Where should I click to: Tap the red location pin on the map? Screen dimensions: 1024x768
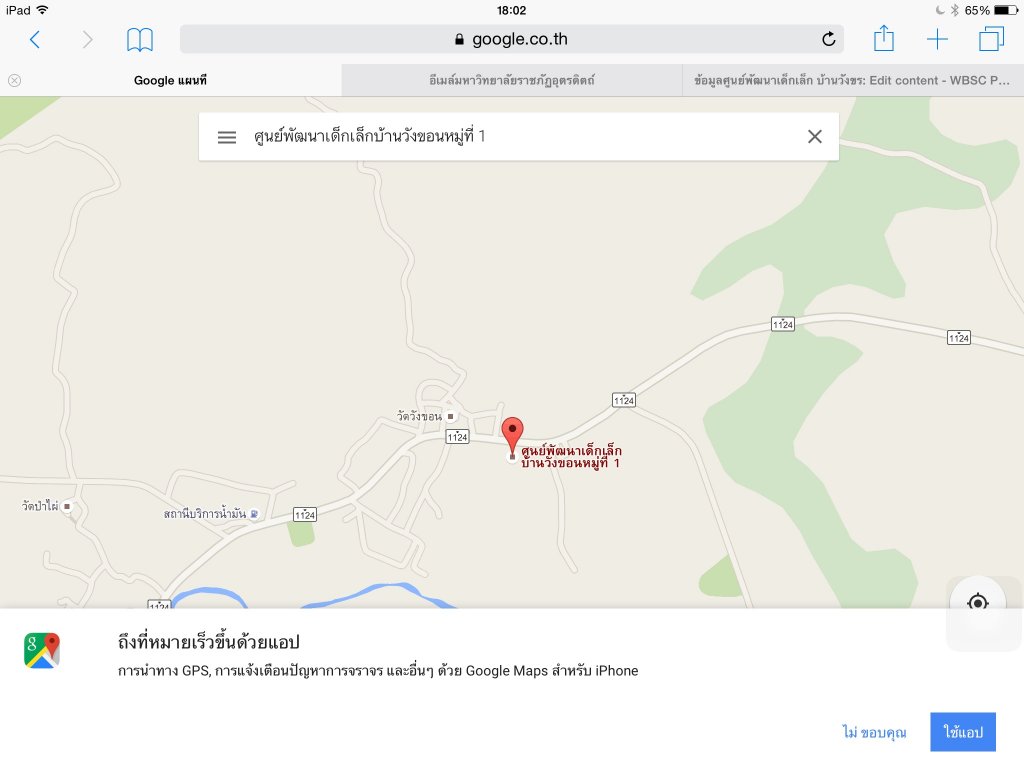click(512, 435)
